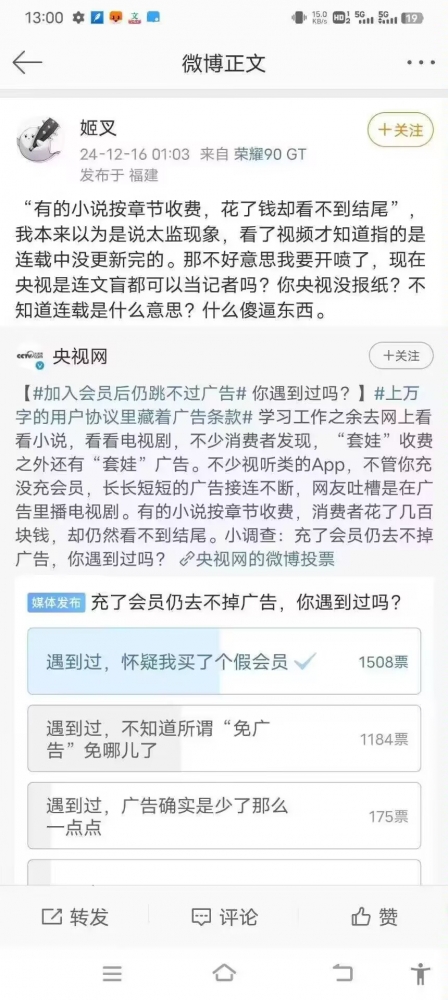Tap the system back button in navigation bar
The height and width of the screenshot is (1000, 448).
tap(342, 973)
